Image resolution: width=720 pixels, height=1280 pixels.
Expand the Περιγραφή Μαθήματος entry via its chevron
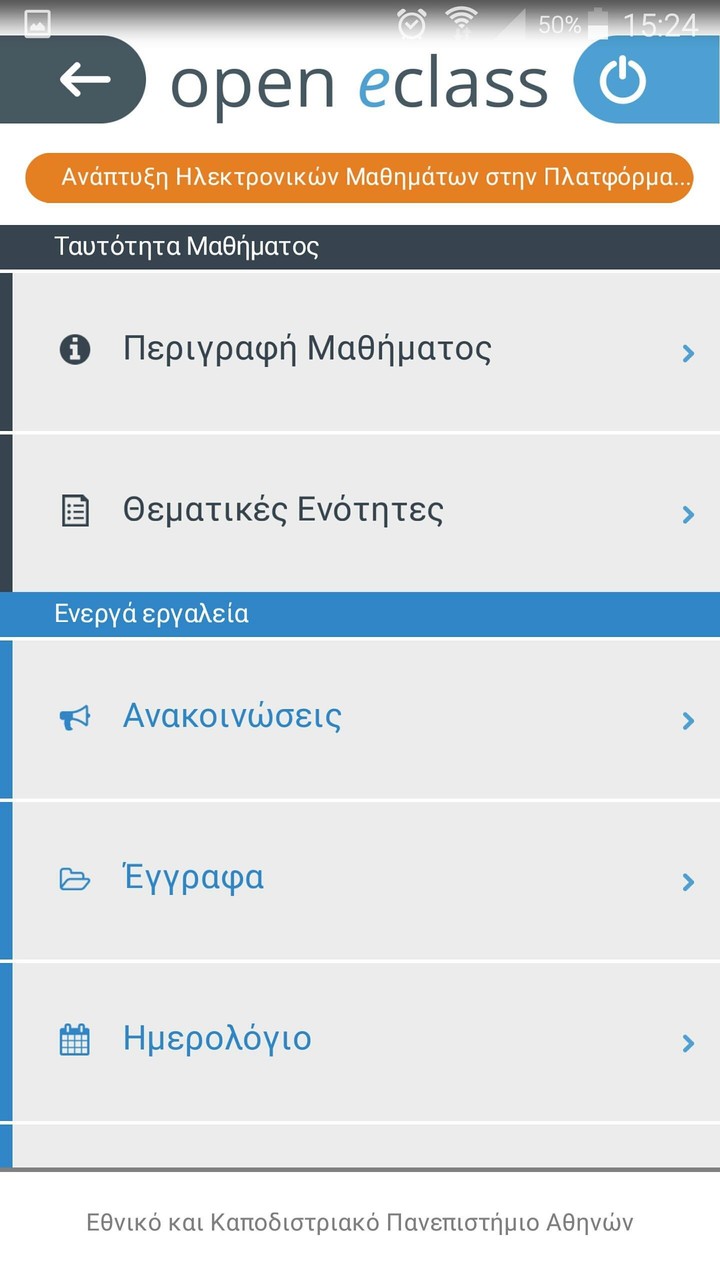pos(687,353)
